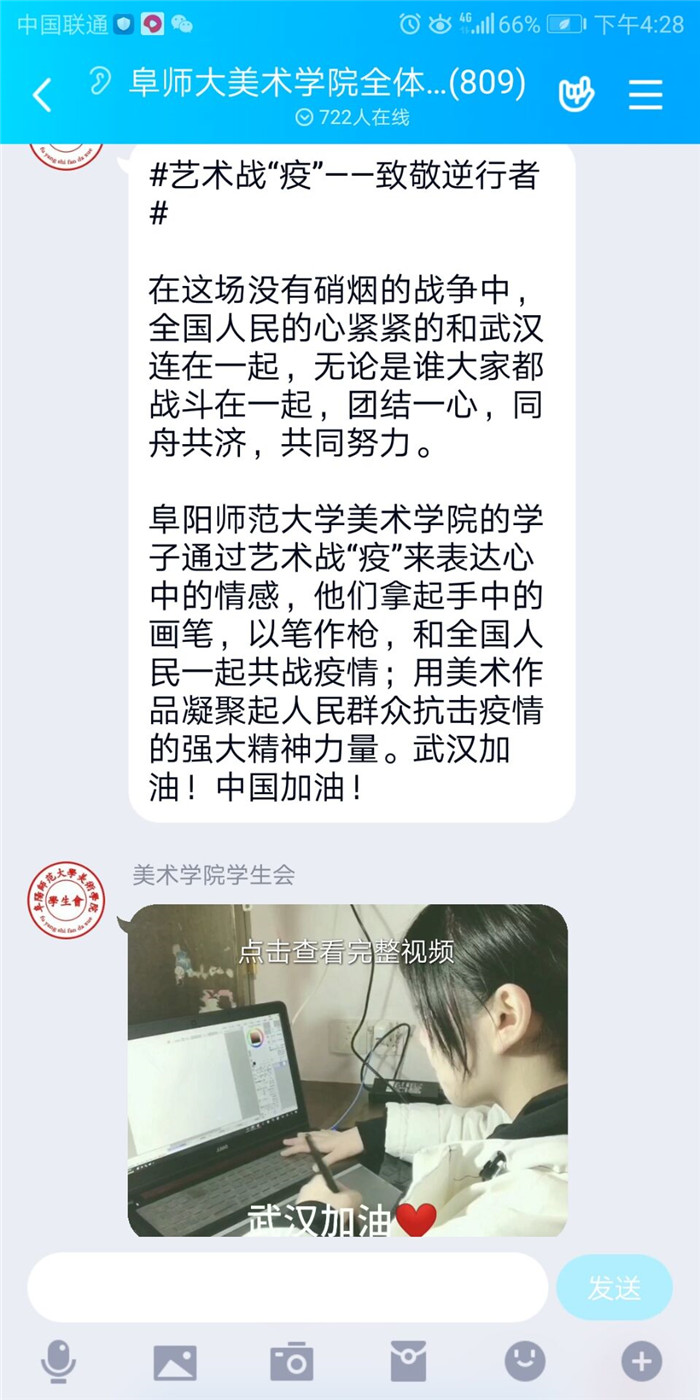The width and height of the screenshot is (700, 1400).
Task: Open more options plus button
Action: [x=642, y=1362]
